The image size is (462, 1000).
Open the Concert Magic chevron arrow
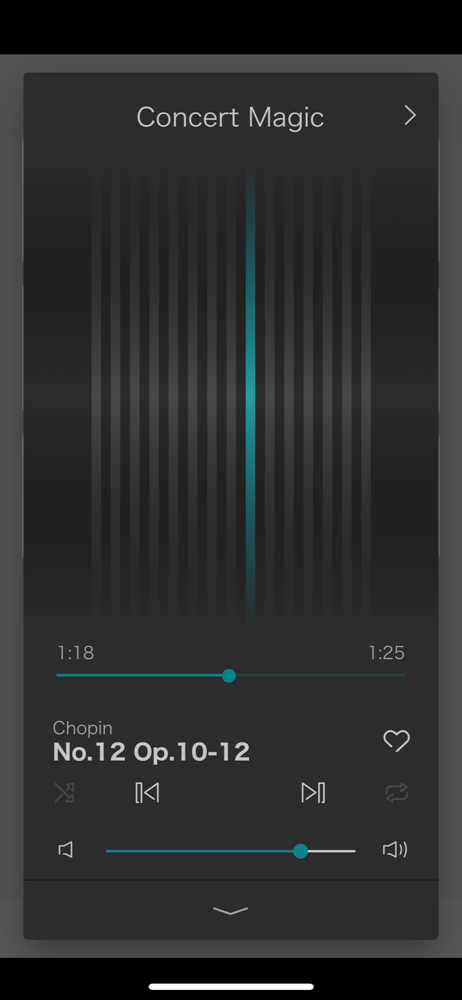point(410,115)
